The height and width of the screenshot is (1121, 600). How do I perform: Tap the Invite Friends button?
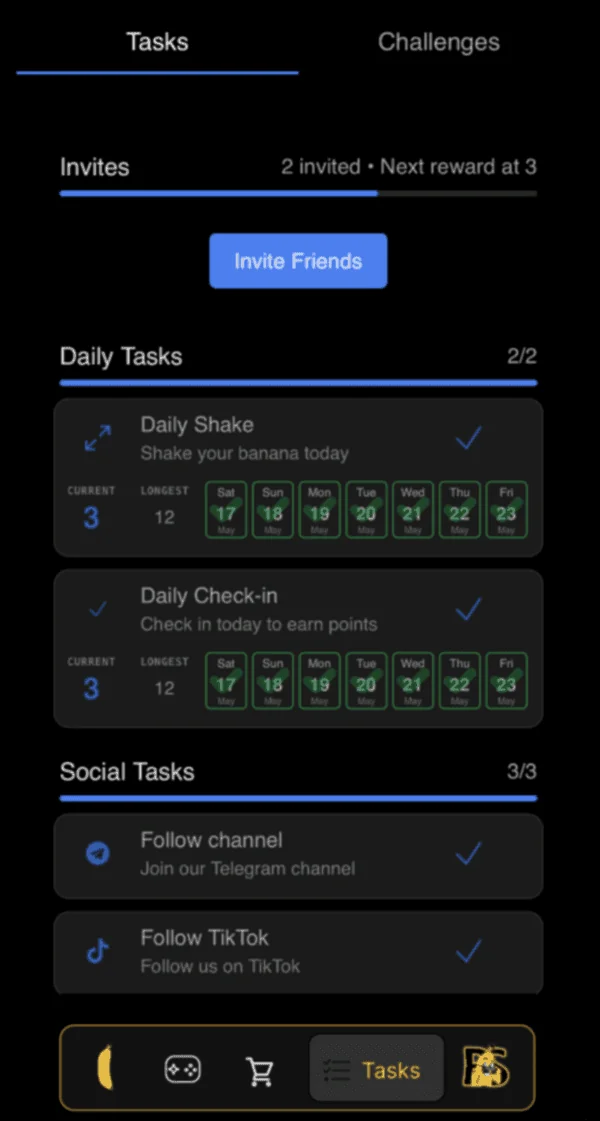(298, 261)
